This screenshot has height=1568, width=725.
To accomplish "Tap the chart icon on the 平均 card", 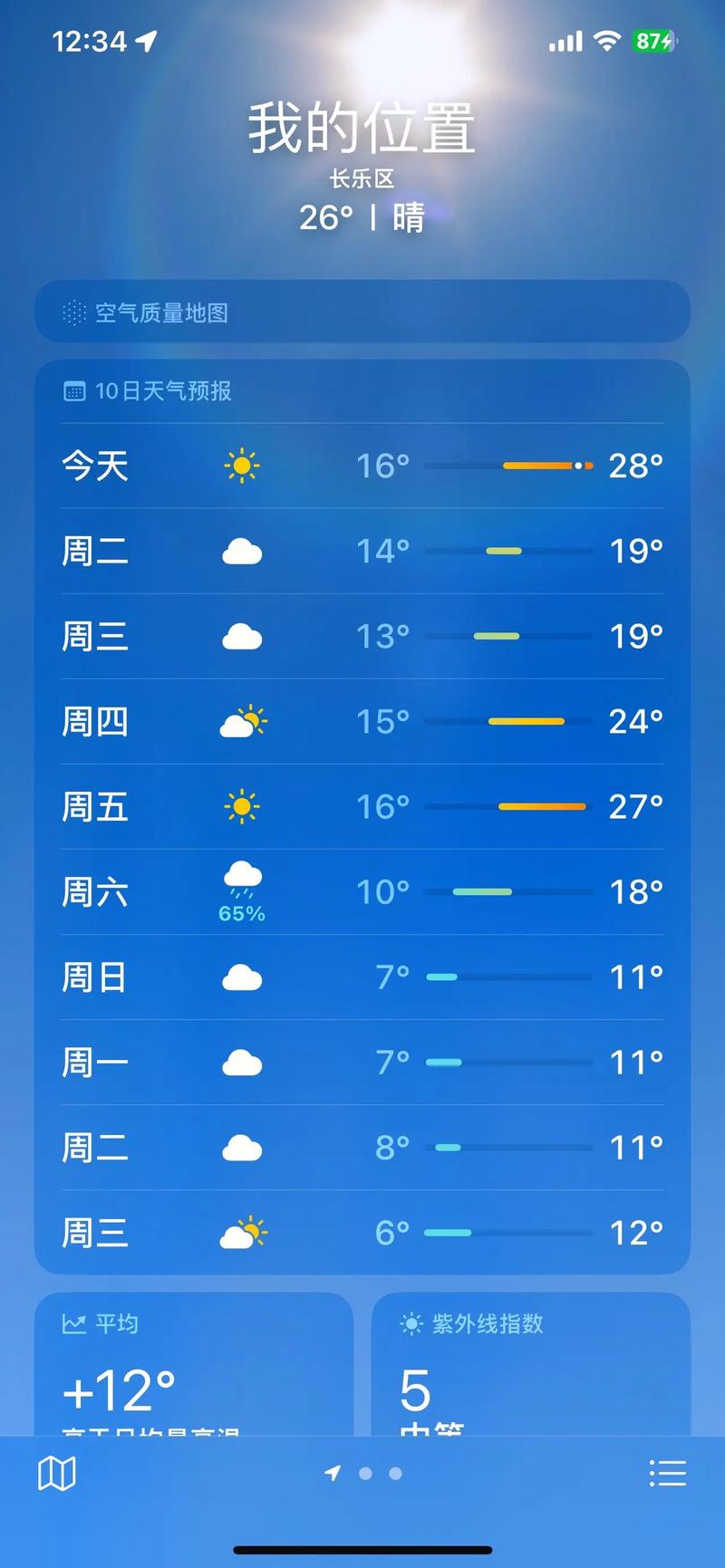I will (76, 1323).
